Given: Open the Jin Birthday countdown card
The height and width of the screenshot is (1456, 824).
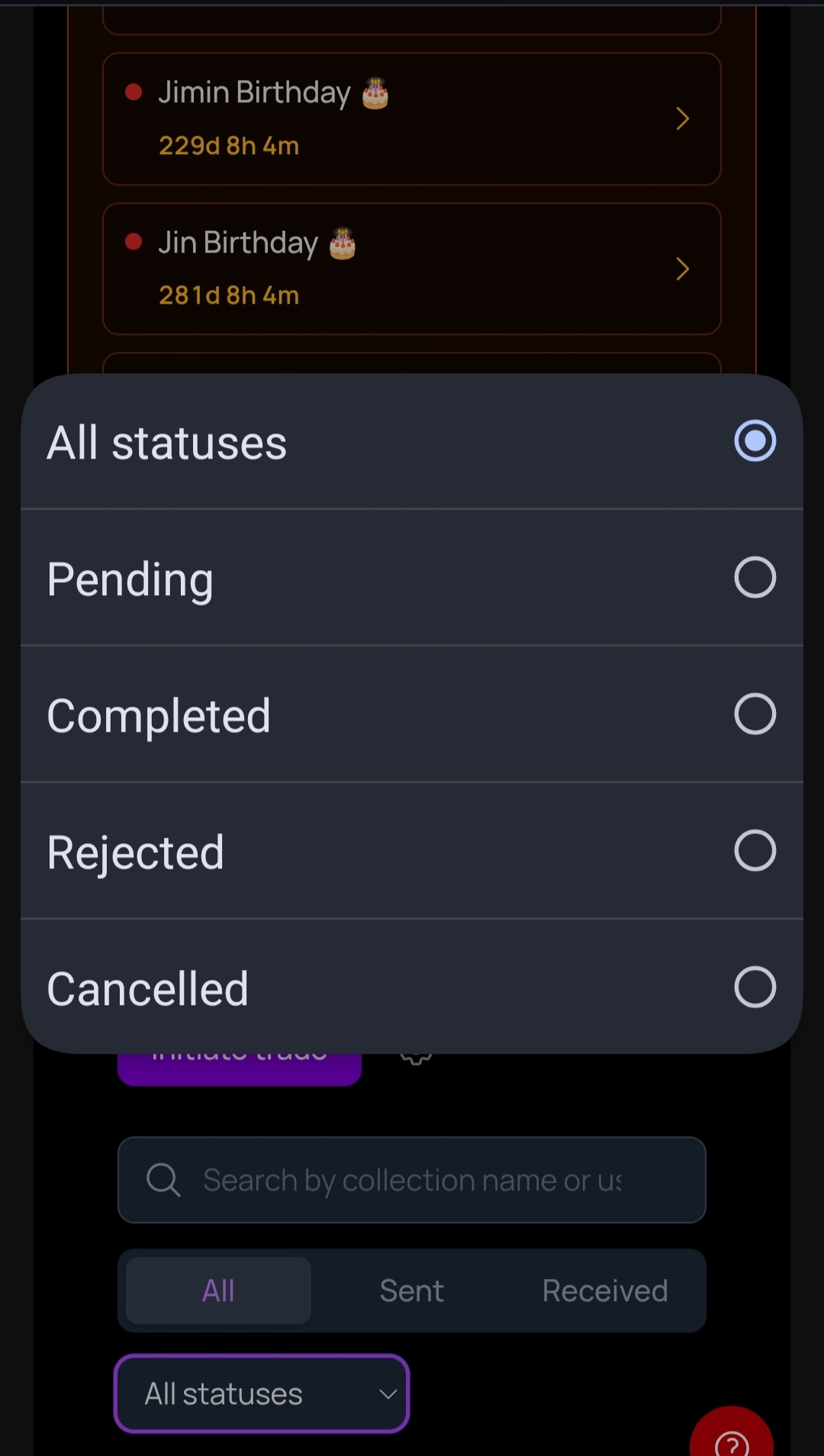Looking at the screenshot, I should tap(412, 269).
